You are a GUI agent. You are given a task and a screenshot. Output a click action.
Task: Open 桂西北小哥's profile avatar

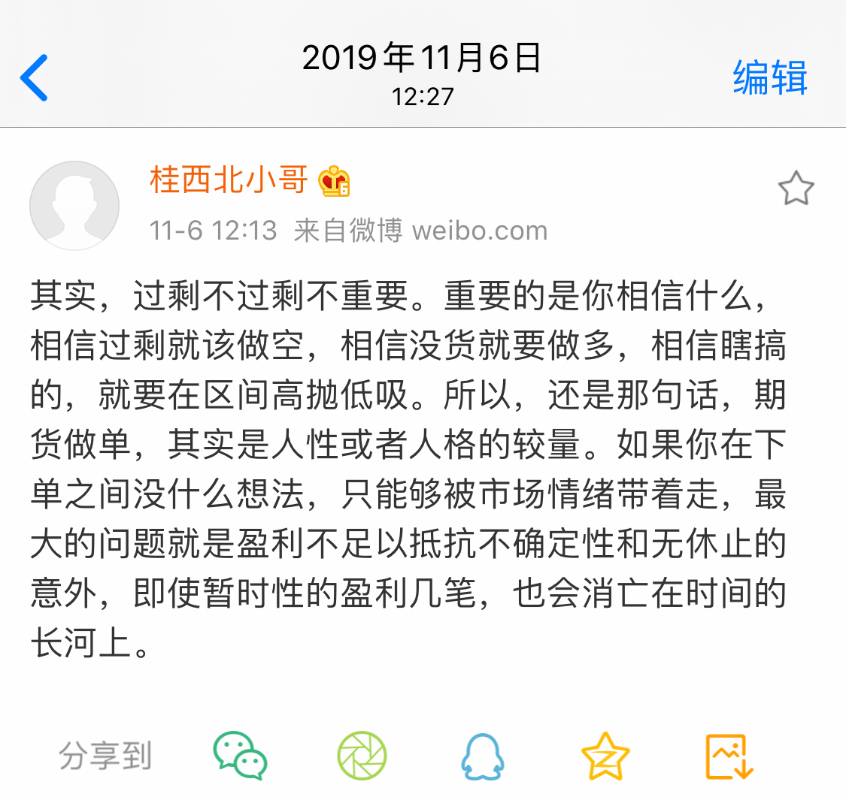pos(75,206)
